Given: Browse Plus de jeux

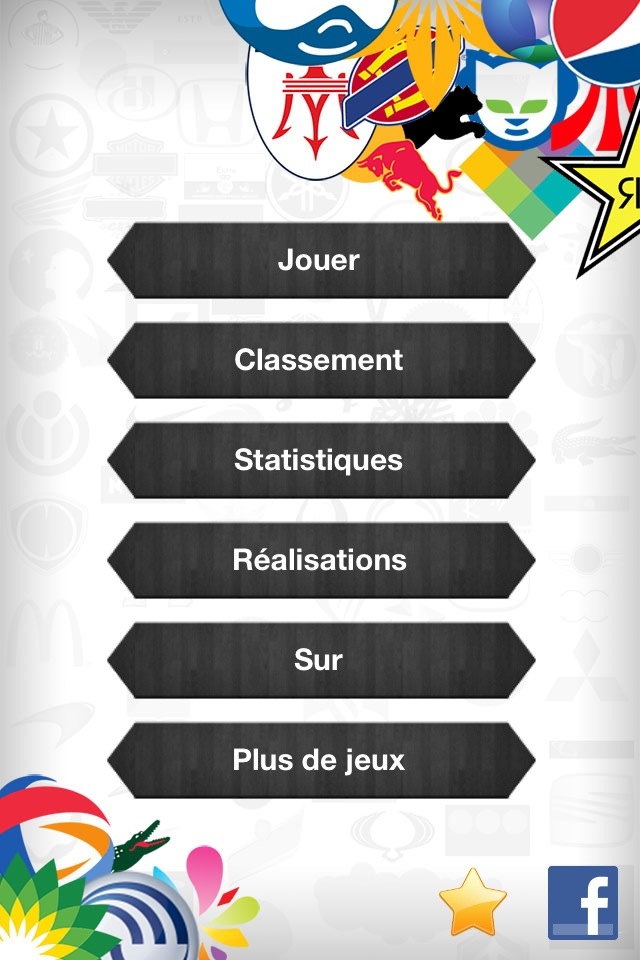Looking at the screenshot, I should click(320, 760).
